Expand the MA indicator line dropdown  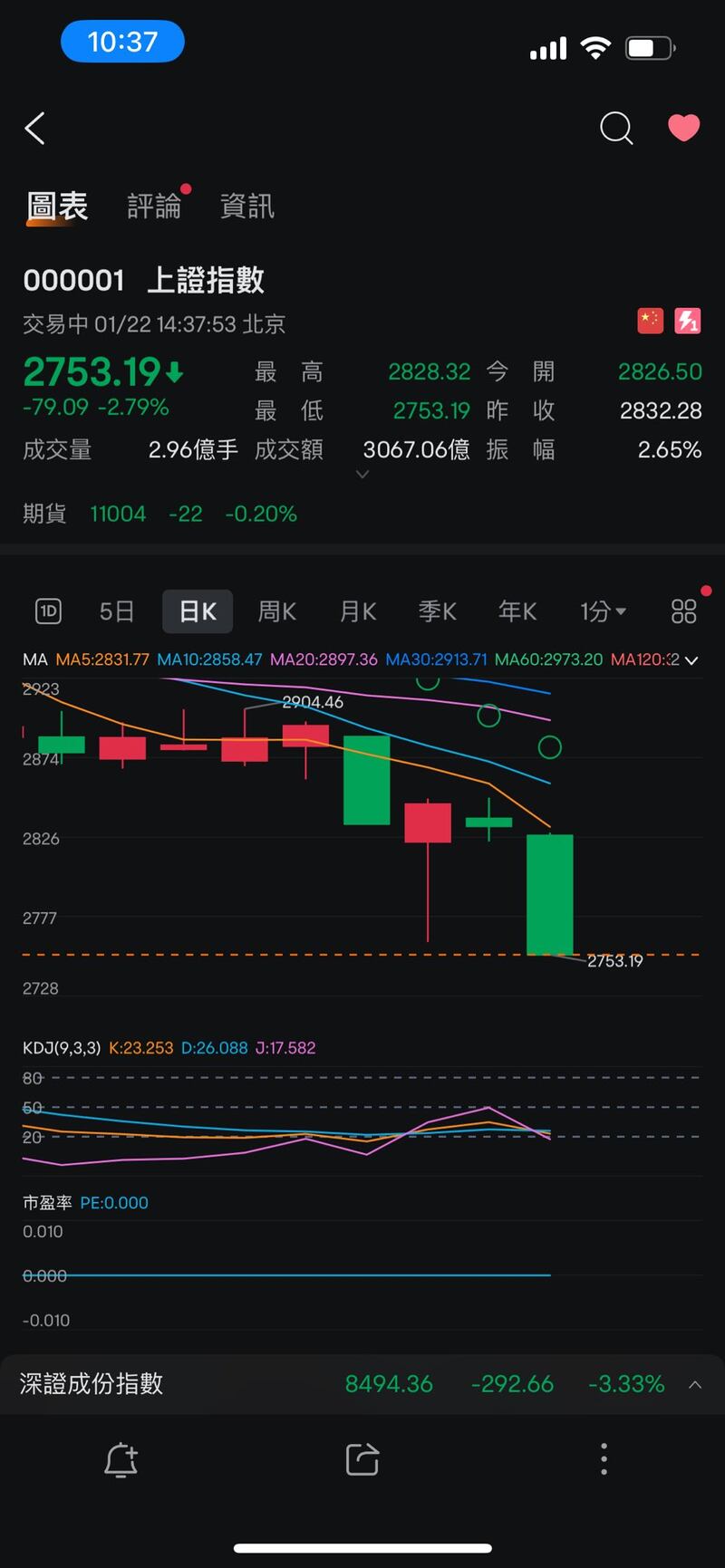point(691,660)
